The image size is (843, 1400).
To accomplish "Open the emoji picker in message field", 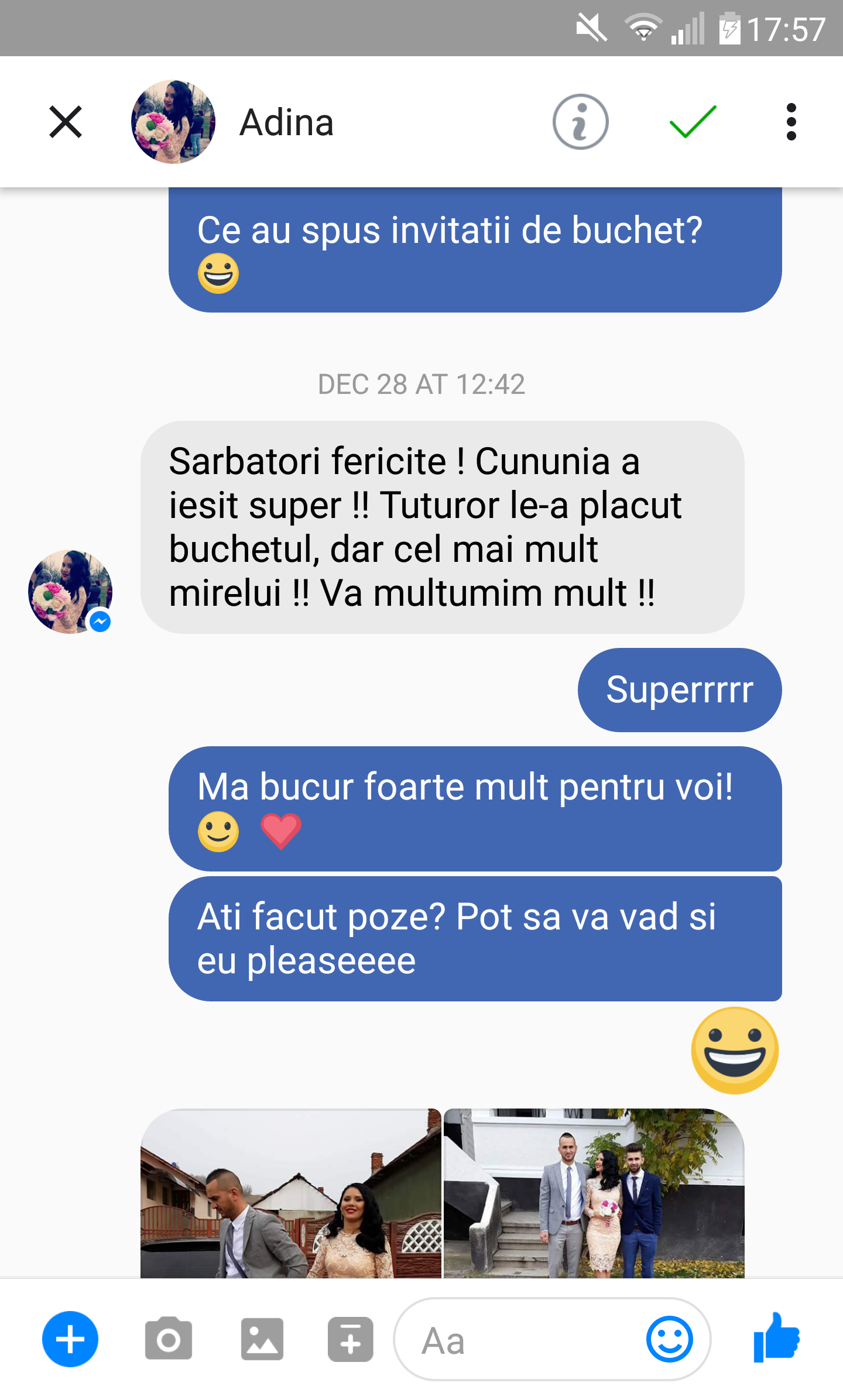I will (x=669, y=1339).
